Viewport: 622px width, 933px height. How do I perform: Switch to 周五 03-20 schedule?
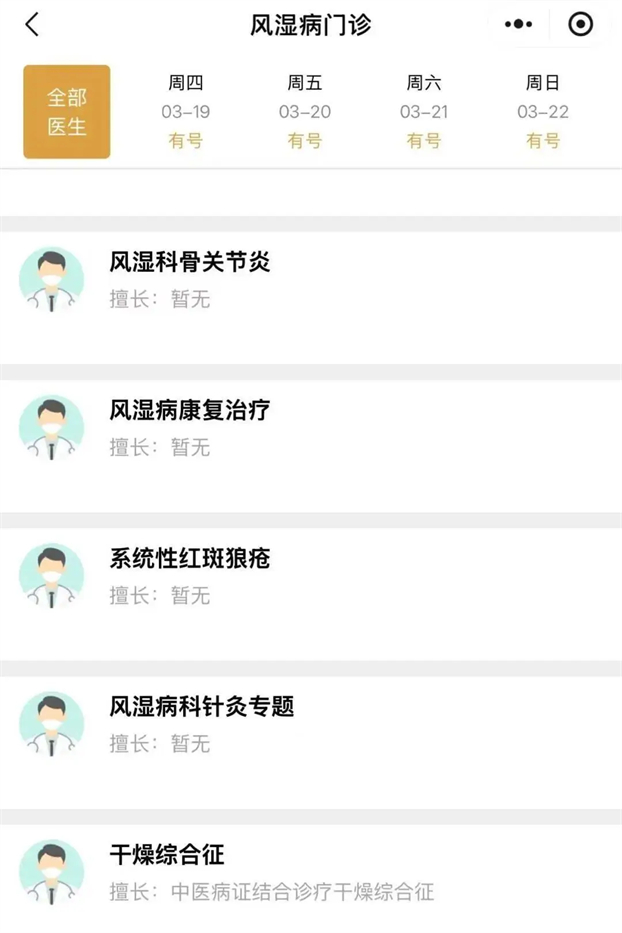pos(304,112)
